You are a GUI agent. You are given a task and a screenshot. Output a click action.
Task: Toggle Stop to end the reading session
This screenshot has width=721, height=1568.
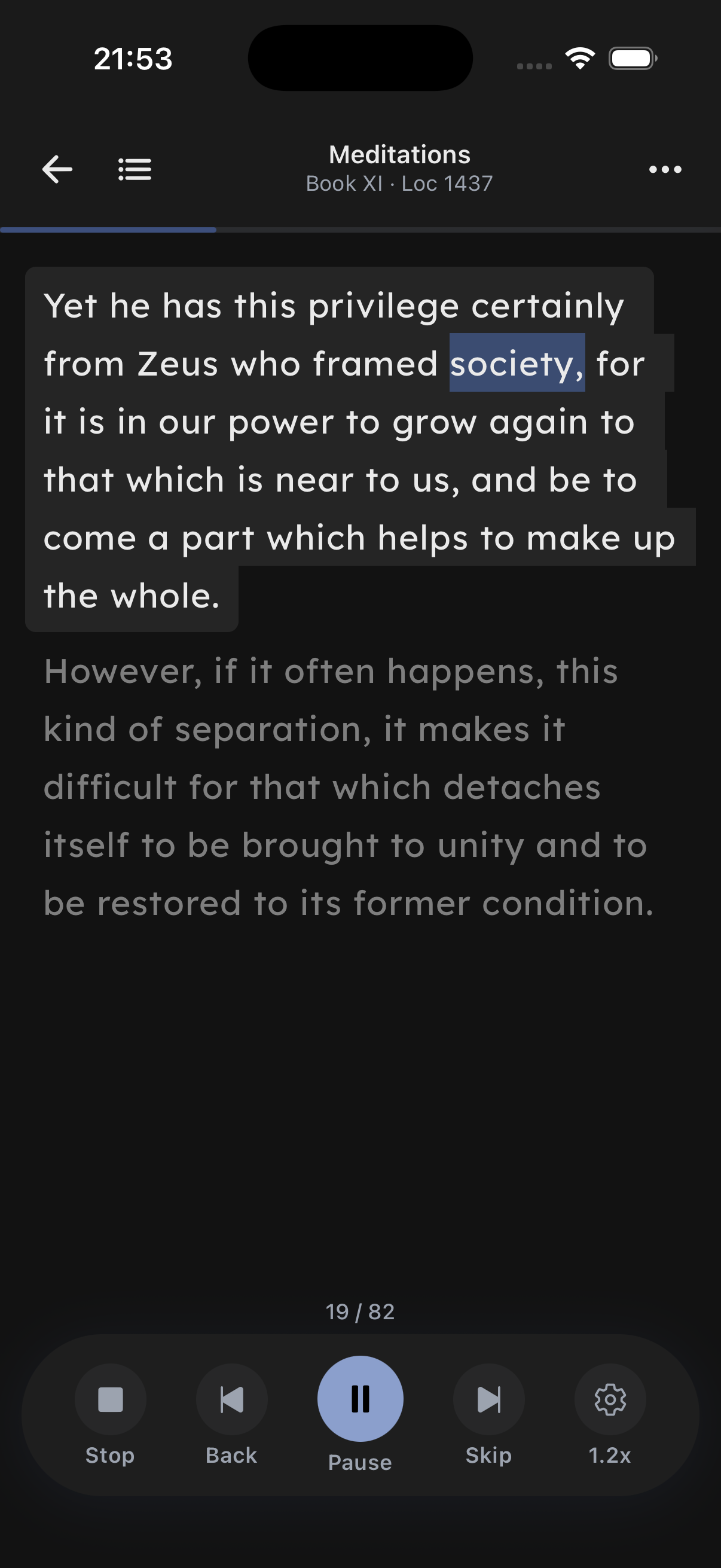click(111, 1399)
